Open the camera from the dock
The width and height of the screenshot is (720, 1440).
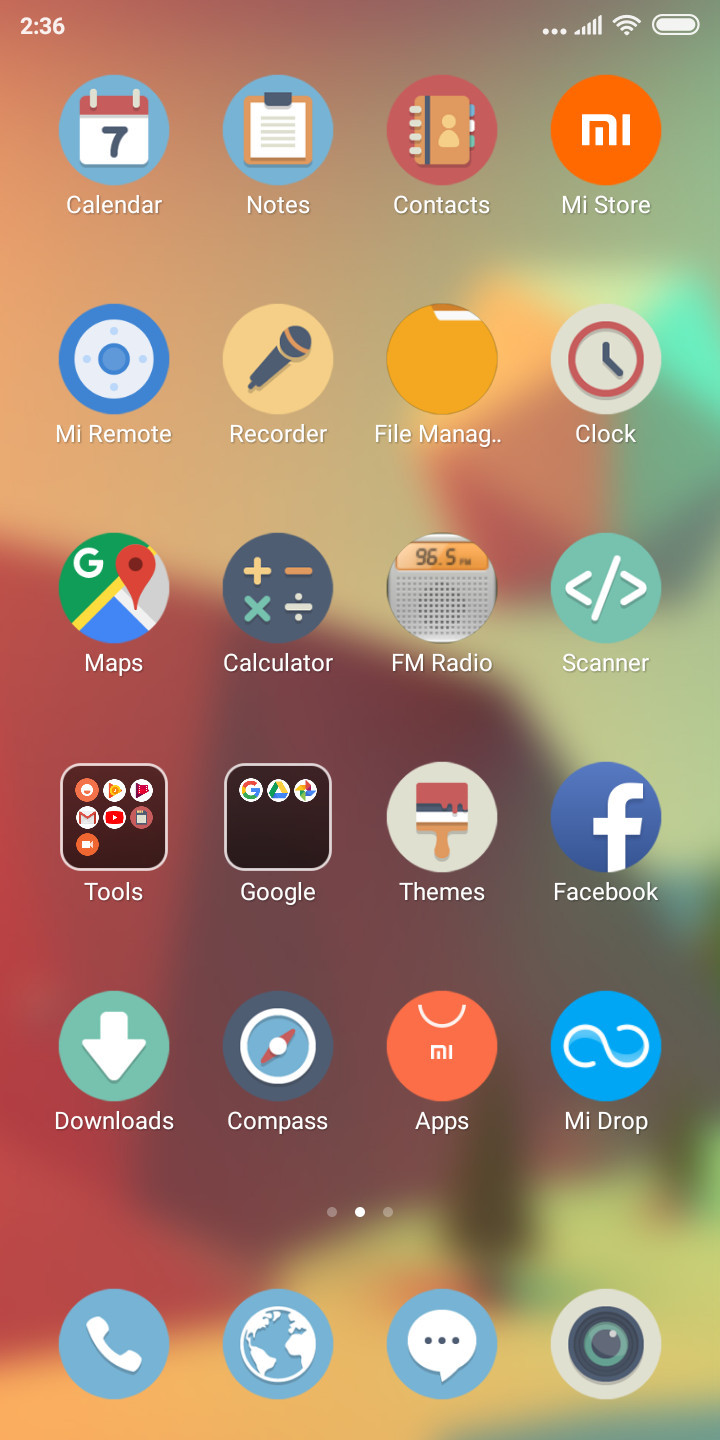(x=606, y=1344)
